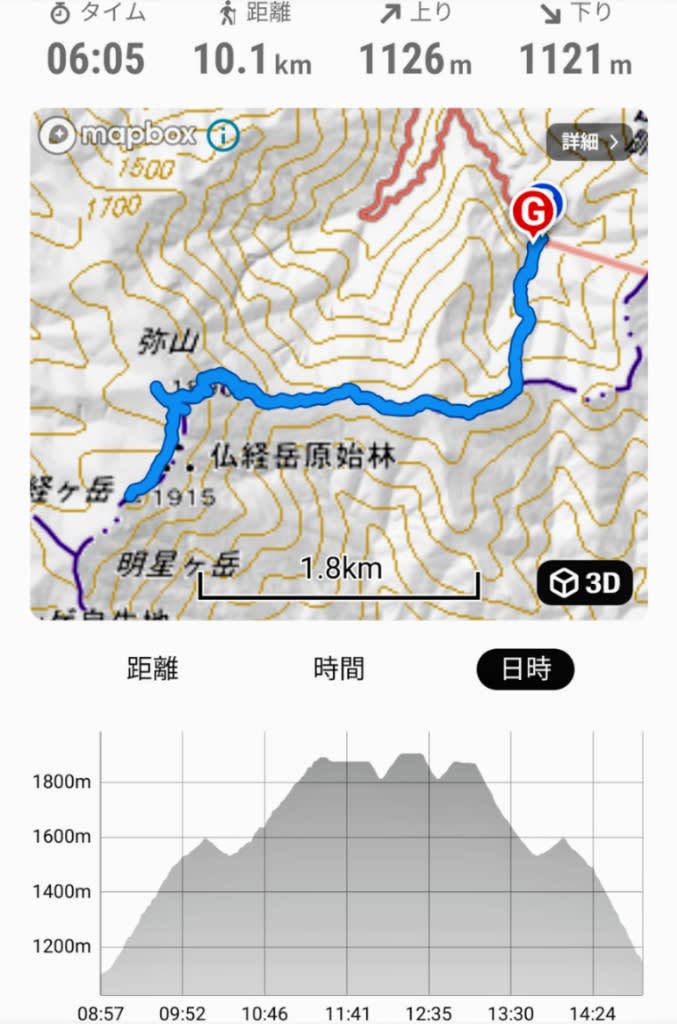Switch elevation graph to 時間 tab

coord(338,669)
